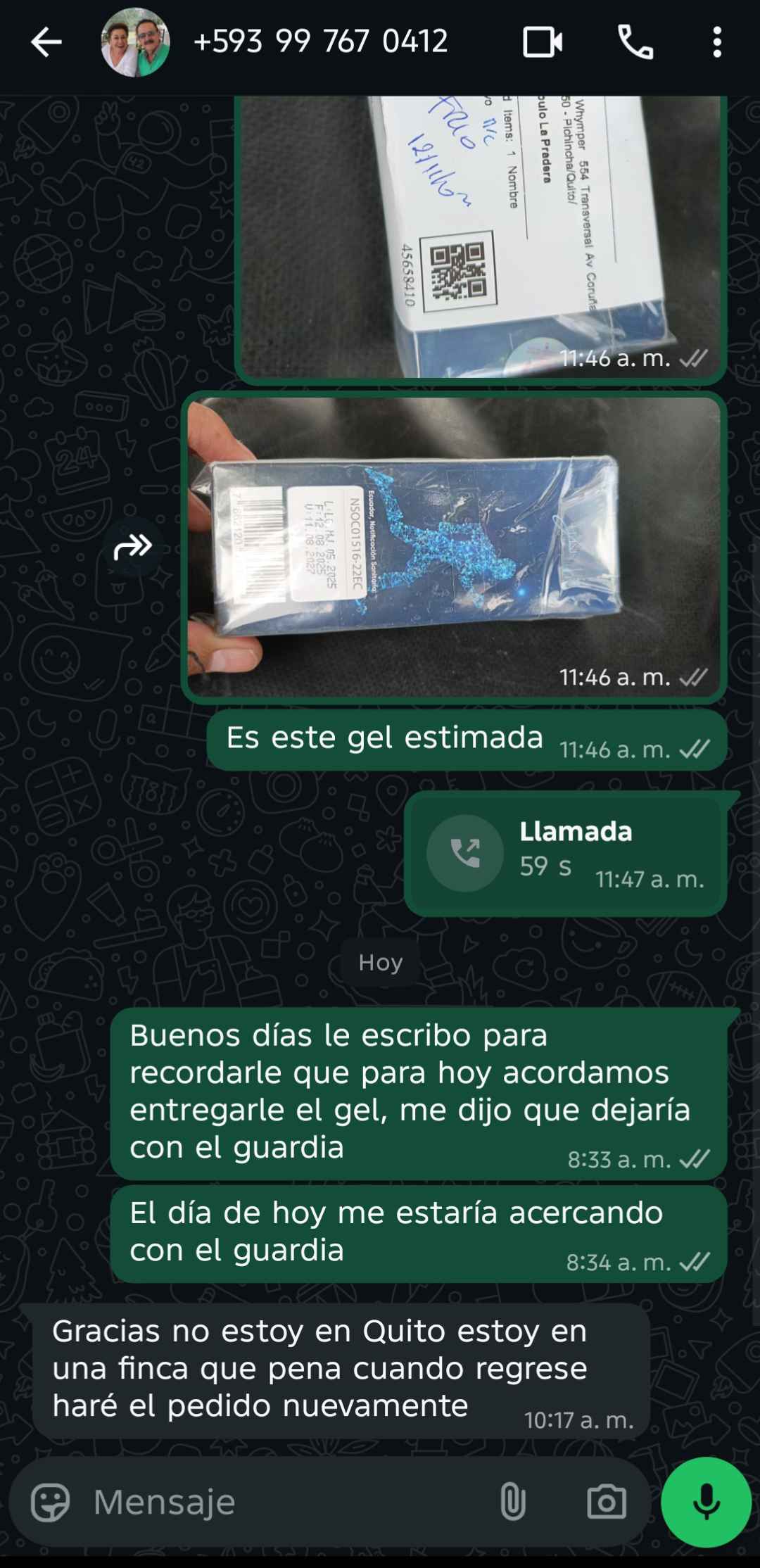Go back to the chat list

point(46,42)
